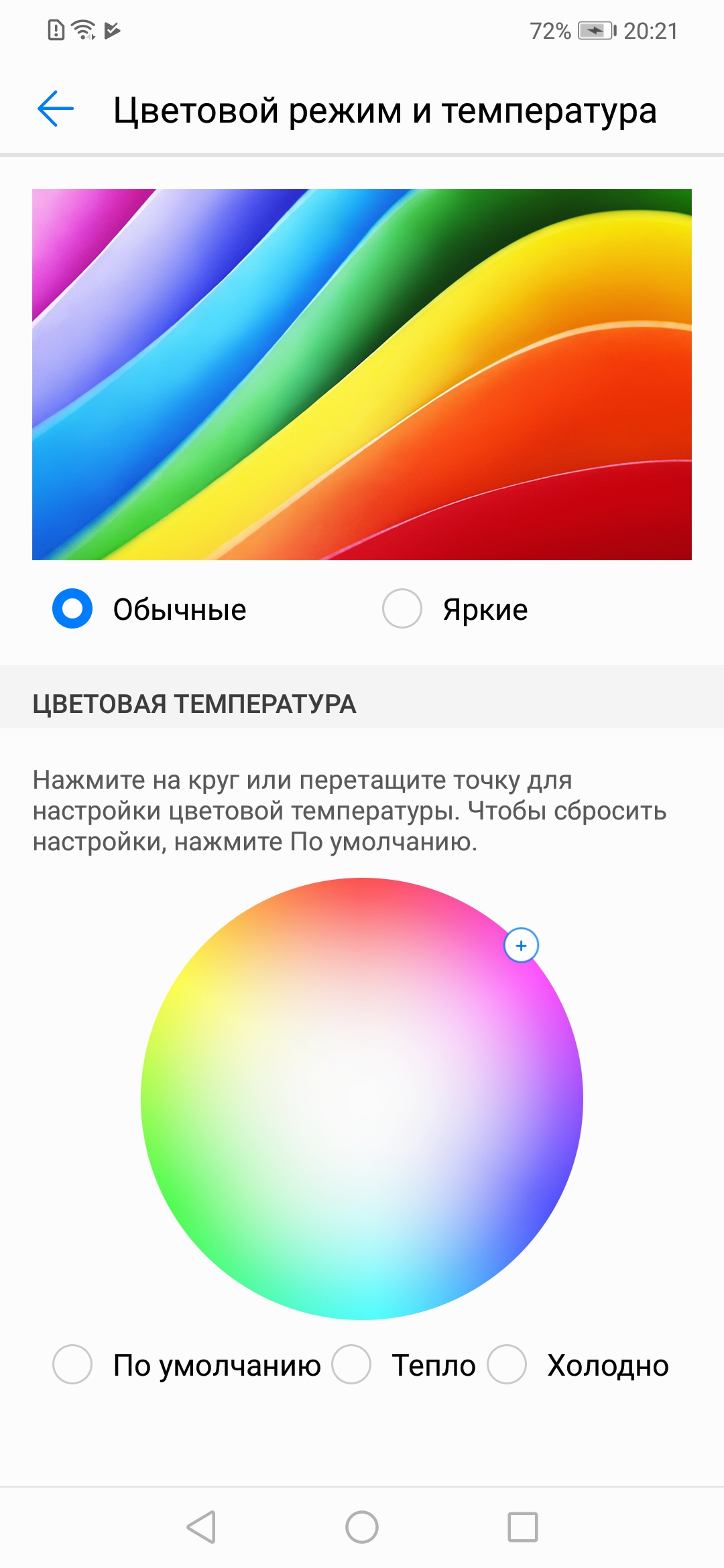Tap the color temperature wheel
Screen dimensions: 724x1568
(362, 1099)
